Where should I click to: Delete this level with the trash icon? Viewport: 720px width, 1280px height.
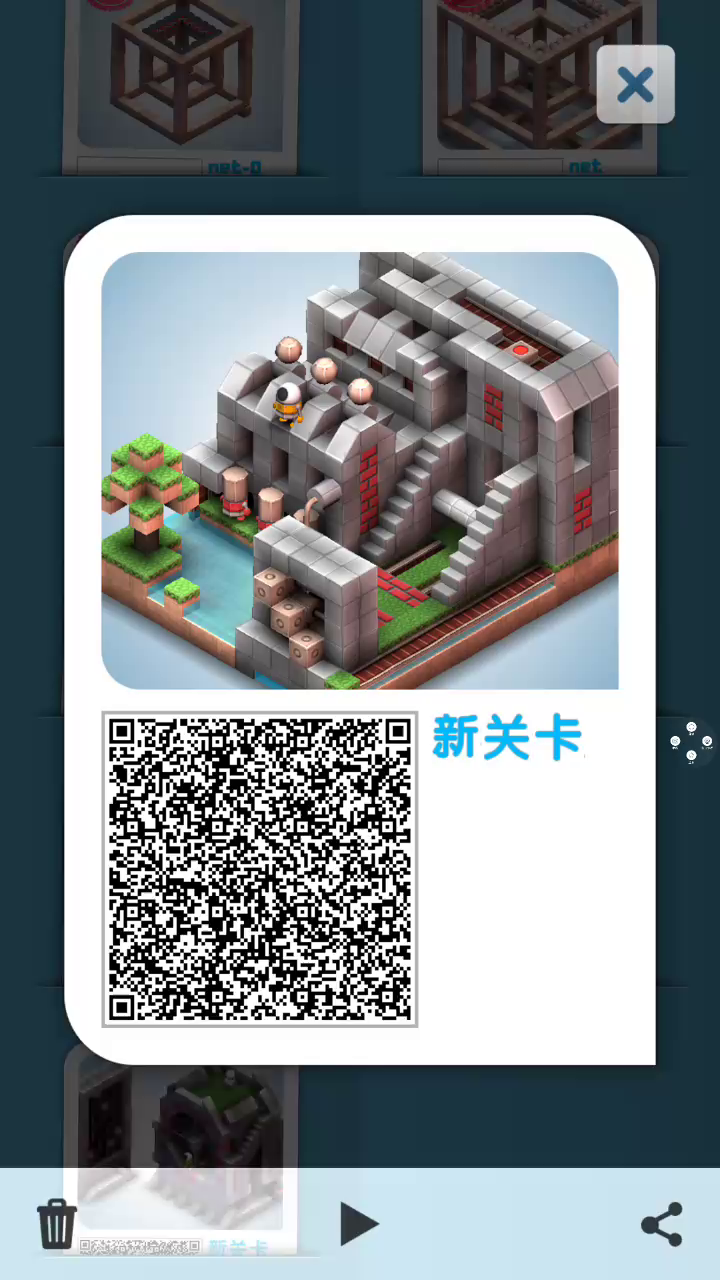pyautogui.click(x=57, y=1224)
